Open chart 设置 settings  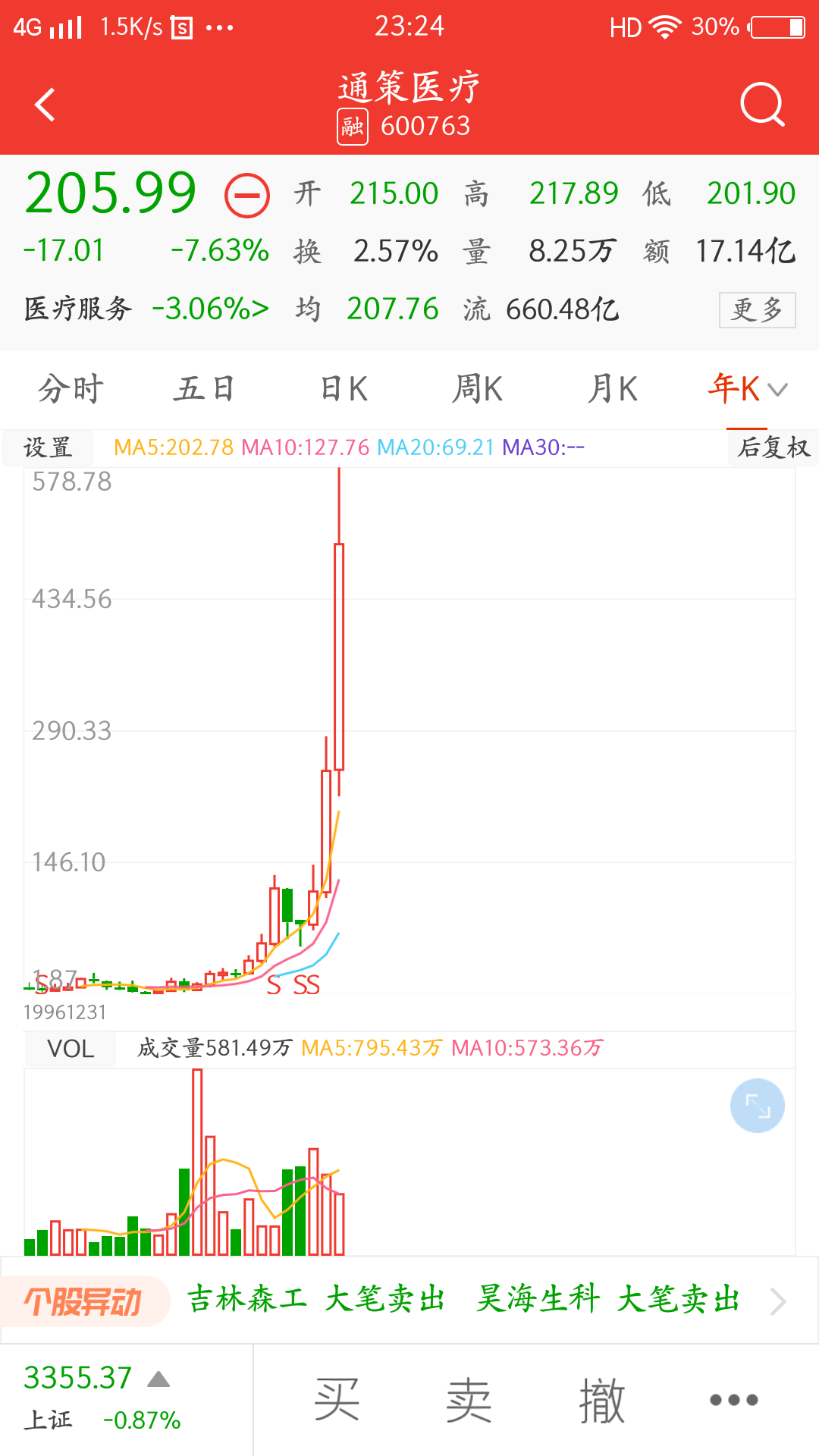45,447
